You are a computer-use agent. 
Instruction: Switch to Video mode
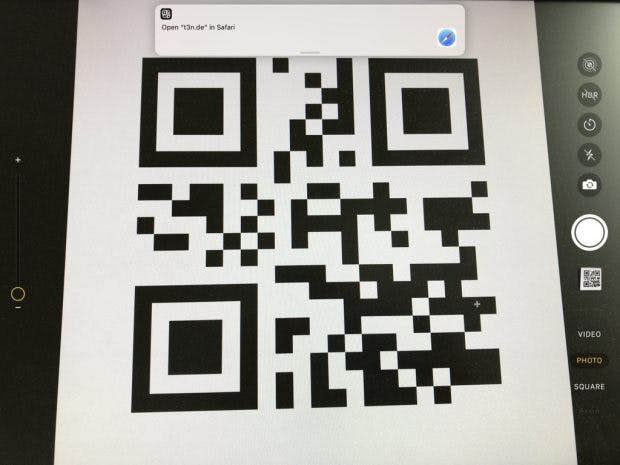(589, 334)
